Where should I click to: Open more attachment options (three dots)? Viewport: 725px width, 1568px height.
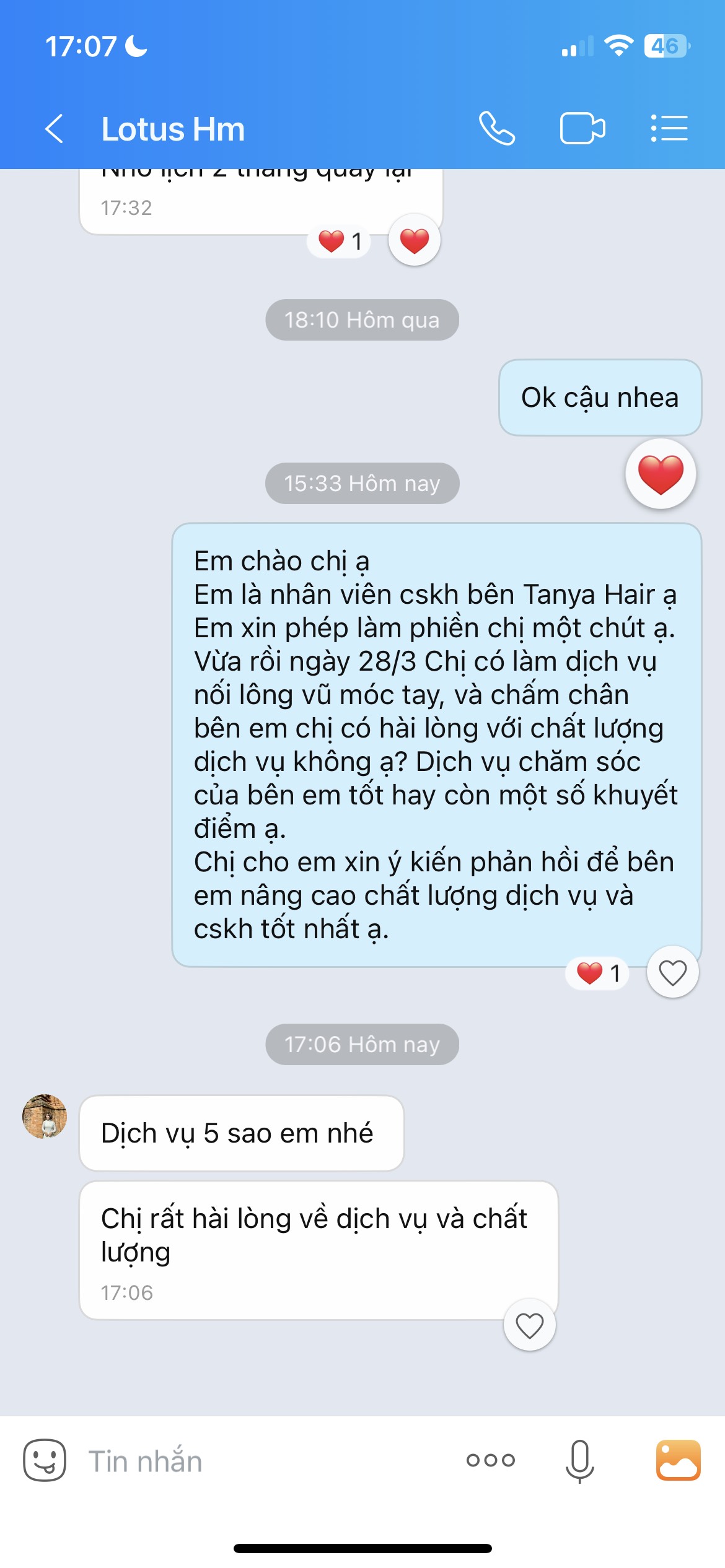pyautogui.click(x=491, y=1460)
